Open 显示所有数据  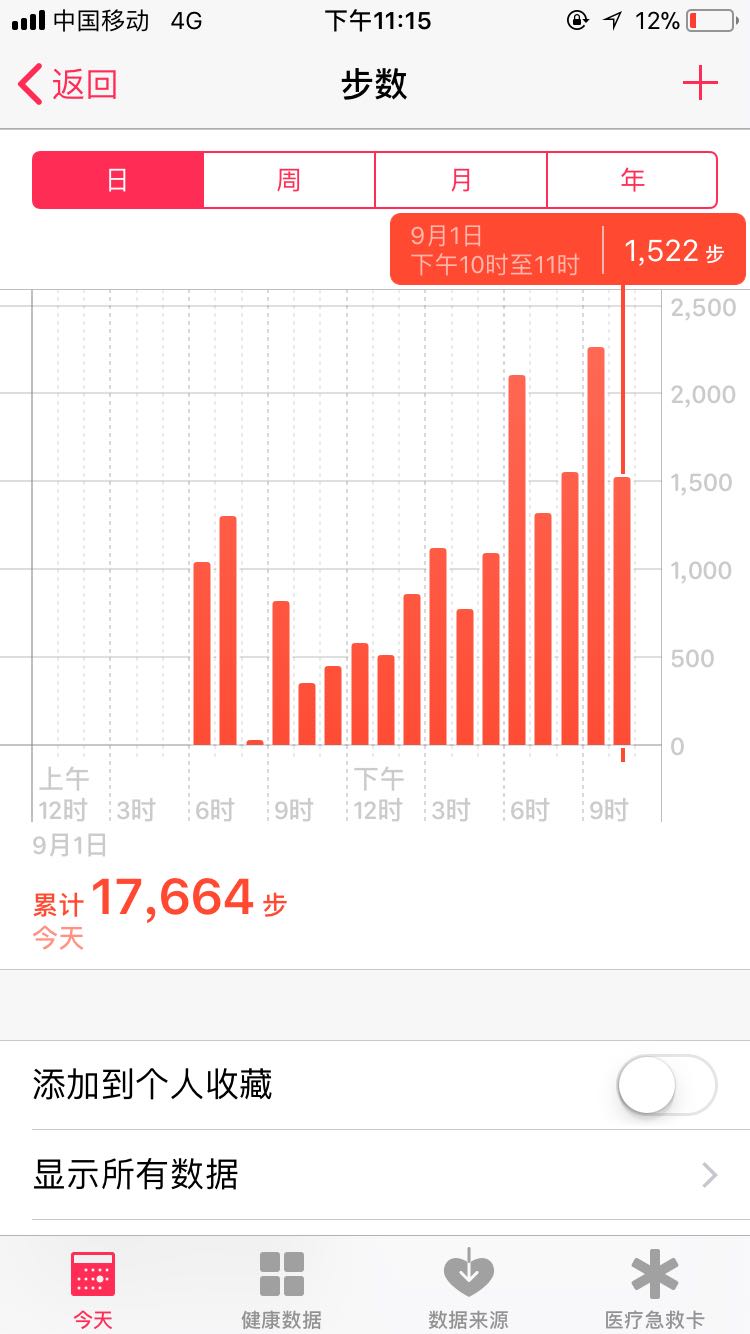[x=375, y=1175]
